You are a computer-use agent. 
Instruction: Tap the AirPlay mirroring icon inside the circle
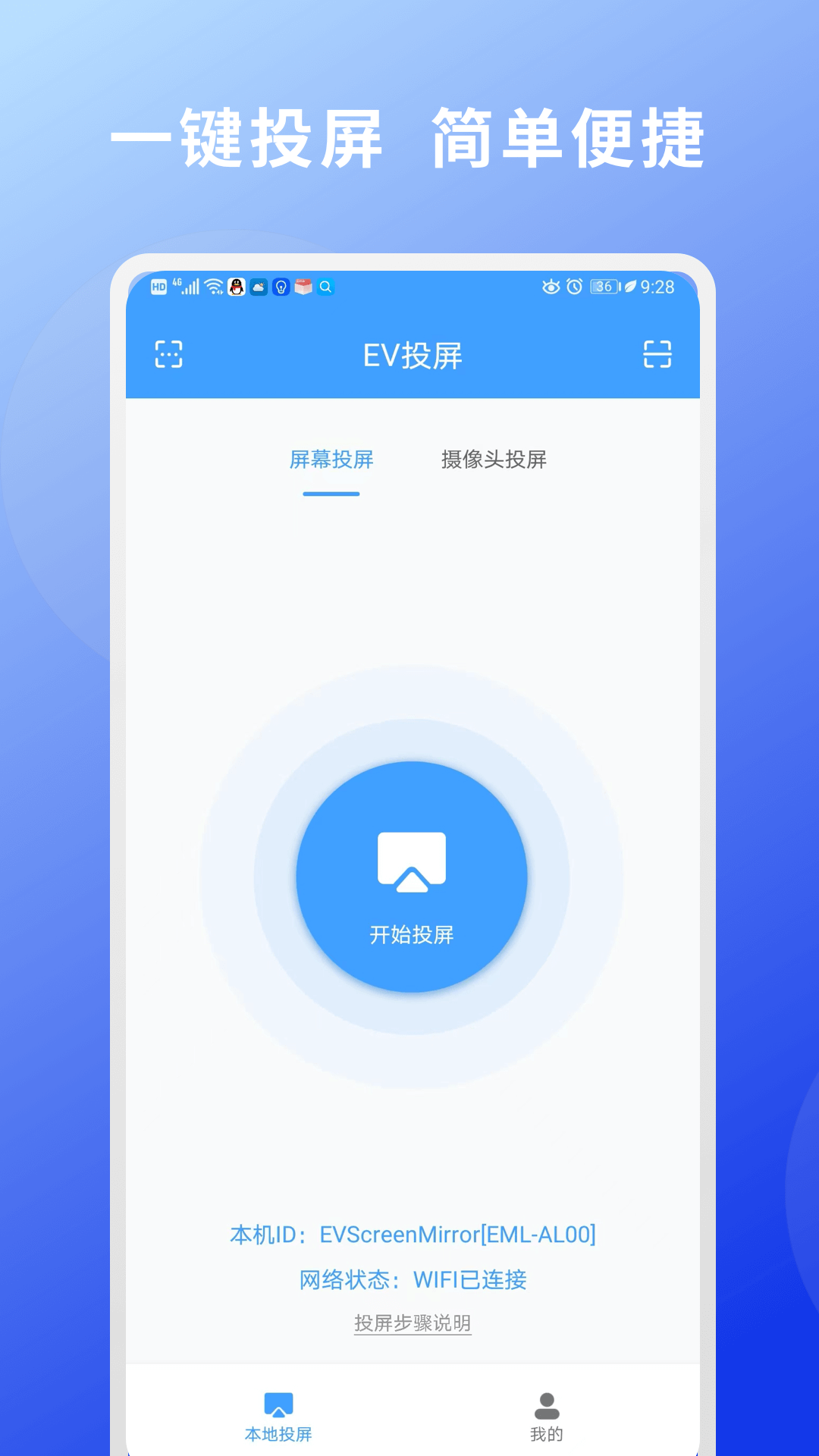coord(412,861)
